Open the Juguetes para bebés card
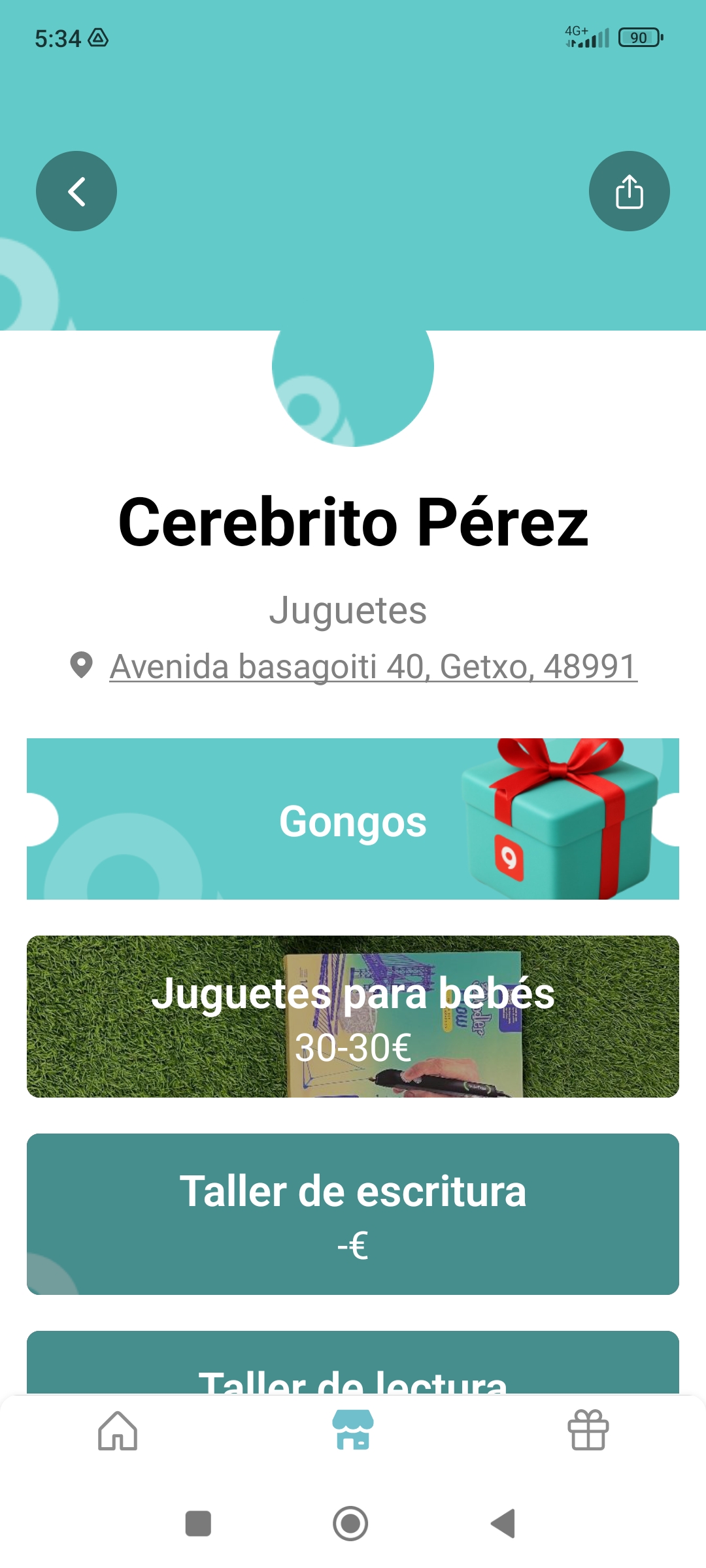Screen dimensions: 706x1568 tap(353, 1017)
